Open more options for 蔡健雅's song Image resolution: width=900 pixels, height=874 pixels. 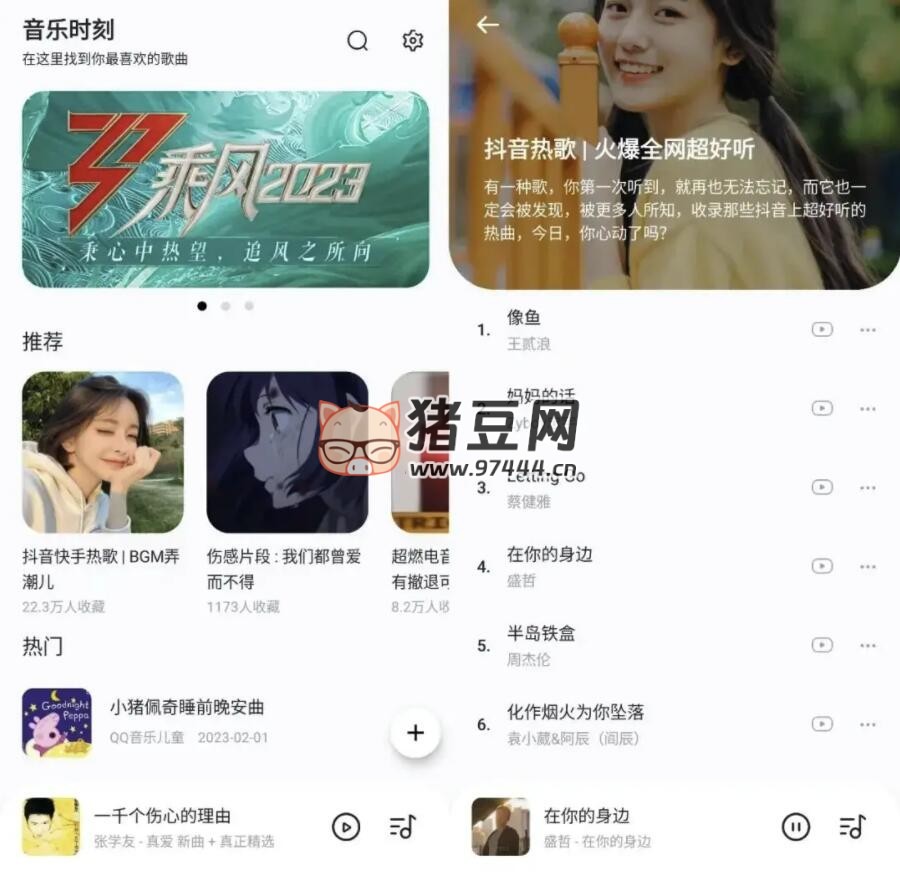867,488
